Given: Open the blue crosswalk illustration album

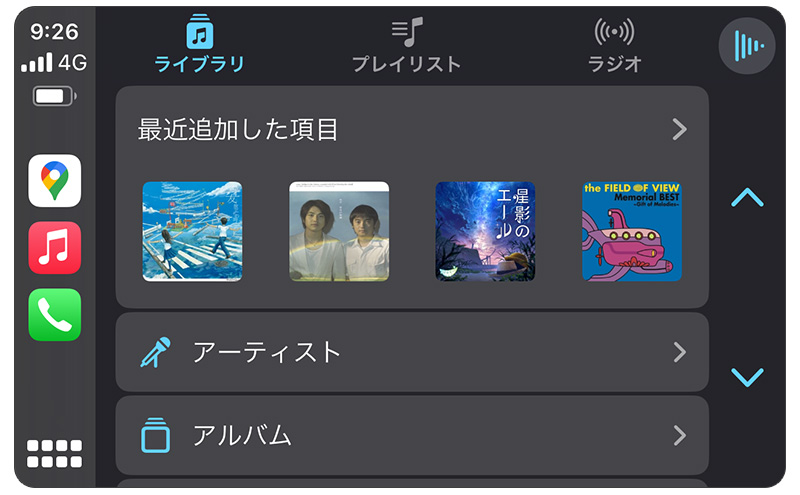Looking at the screenshot, I should (x=192, y=231).
